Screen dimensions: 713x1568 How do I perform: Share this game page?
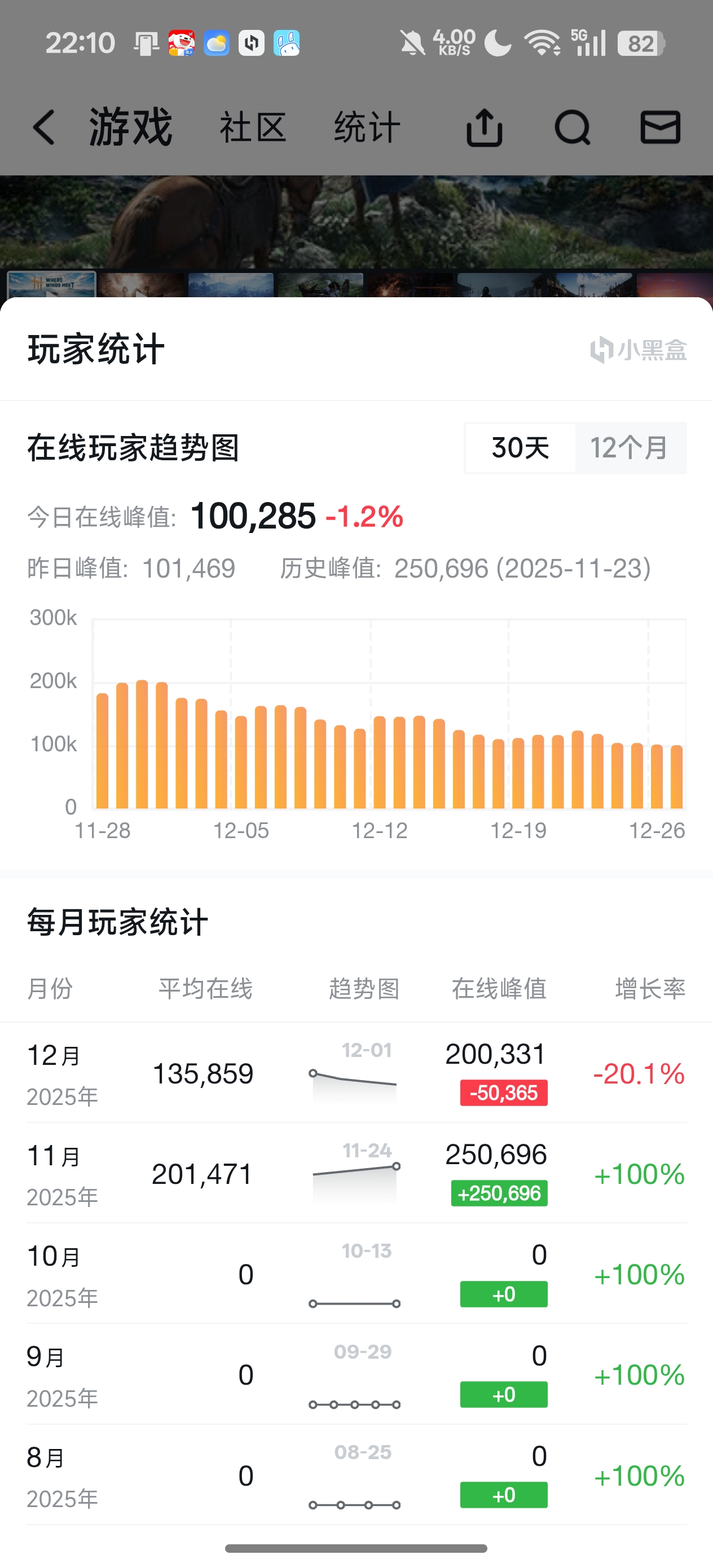[484, 128]
